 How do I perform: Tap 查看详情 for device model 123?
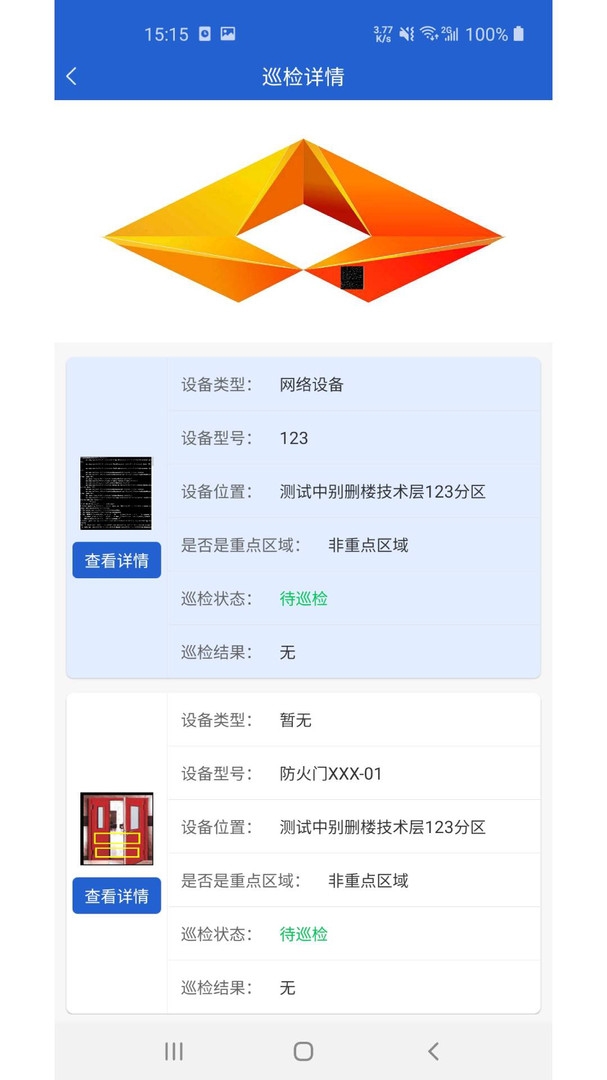click(x=116, y=560)
